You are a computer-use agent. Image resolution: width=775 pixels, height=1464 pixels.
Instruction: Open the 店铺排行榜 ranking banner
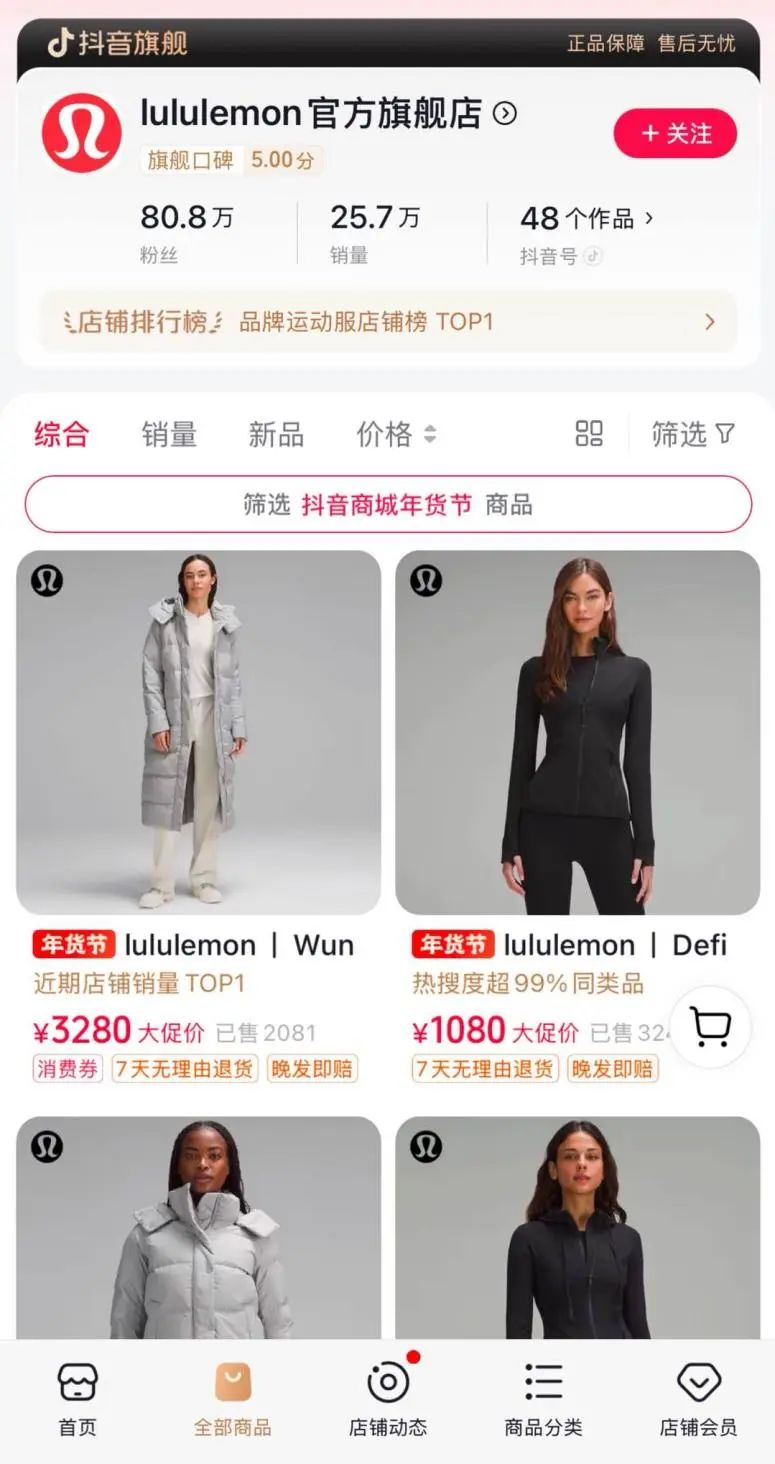pos(388,322)
